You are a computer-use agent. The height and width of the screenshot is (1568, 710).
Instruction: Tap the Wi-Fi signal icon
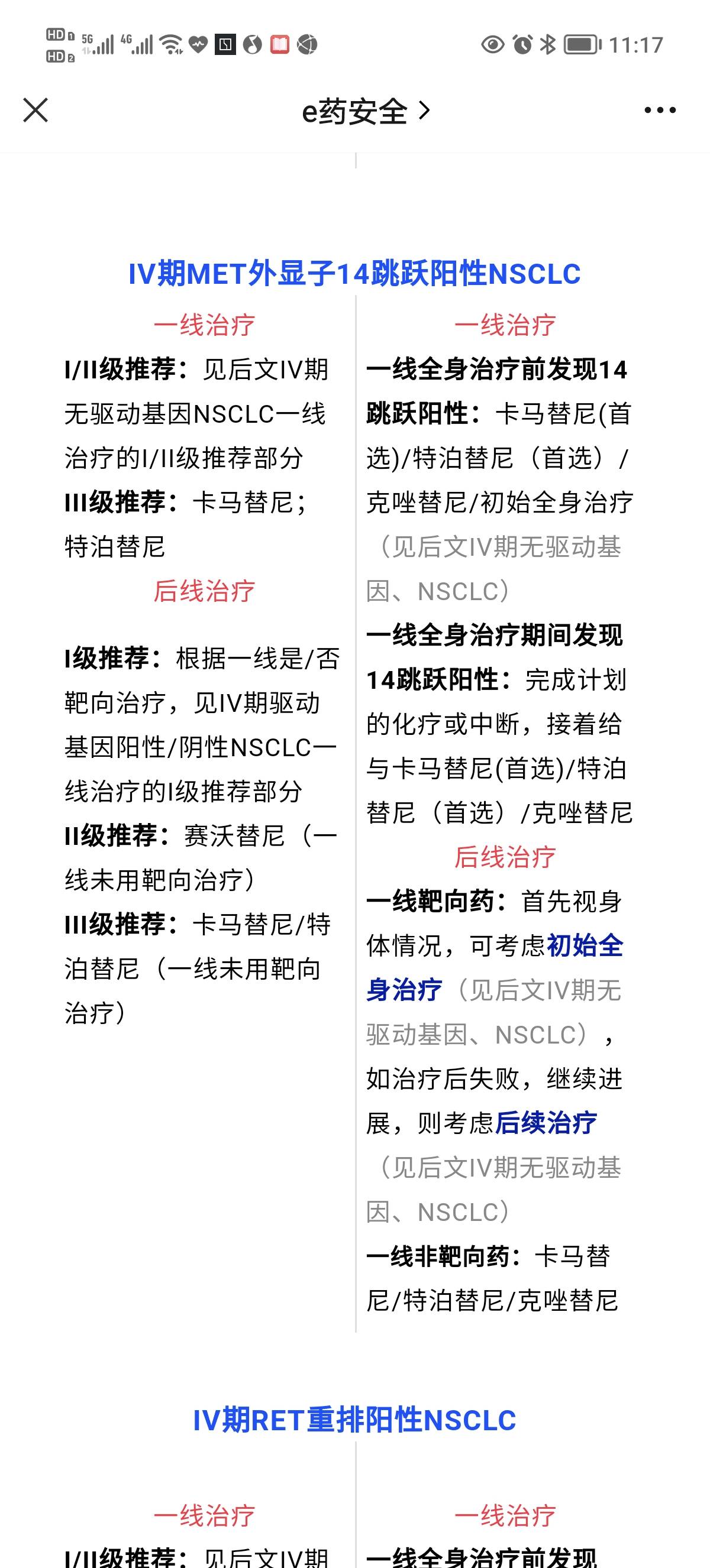pyautogui.click(x=172, y=44)
